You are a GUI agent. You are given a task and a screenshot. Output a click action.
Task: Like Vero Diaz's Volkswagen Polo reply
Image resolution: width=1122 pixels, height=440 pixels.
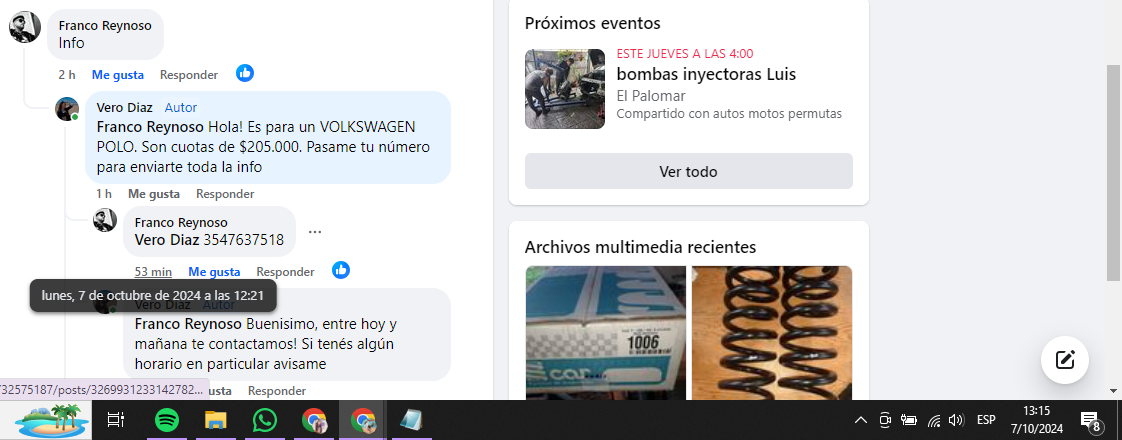tap(153, 194)
